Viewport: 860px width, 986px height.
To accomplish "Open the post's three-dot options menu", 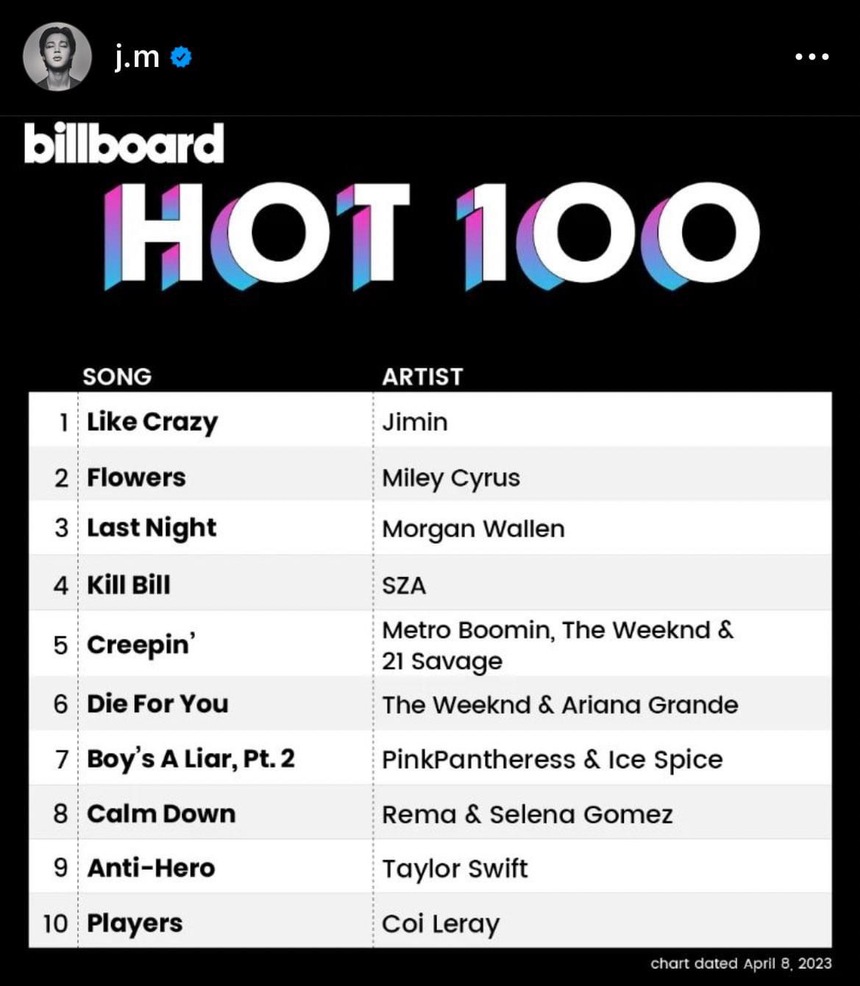I will click(811, 57).
